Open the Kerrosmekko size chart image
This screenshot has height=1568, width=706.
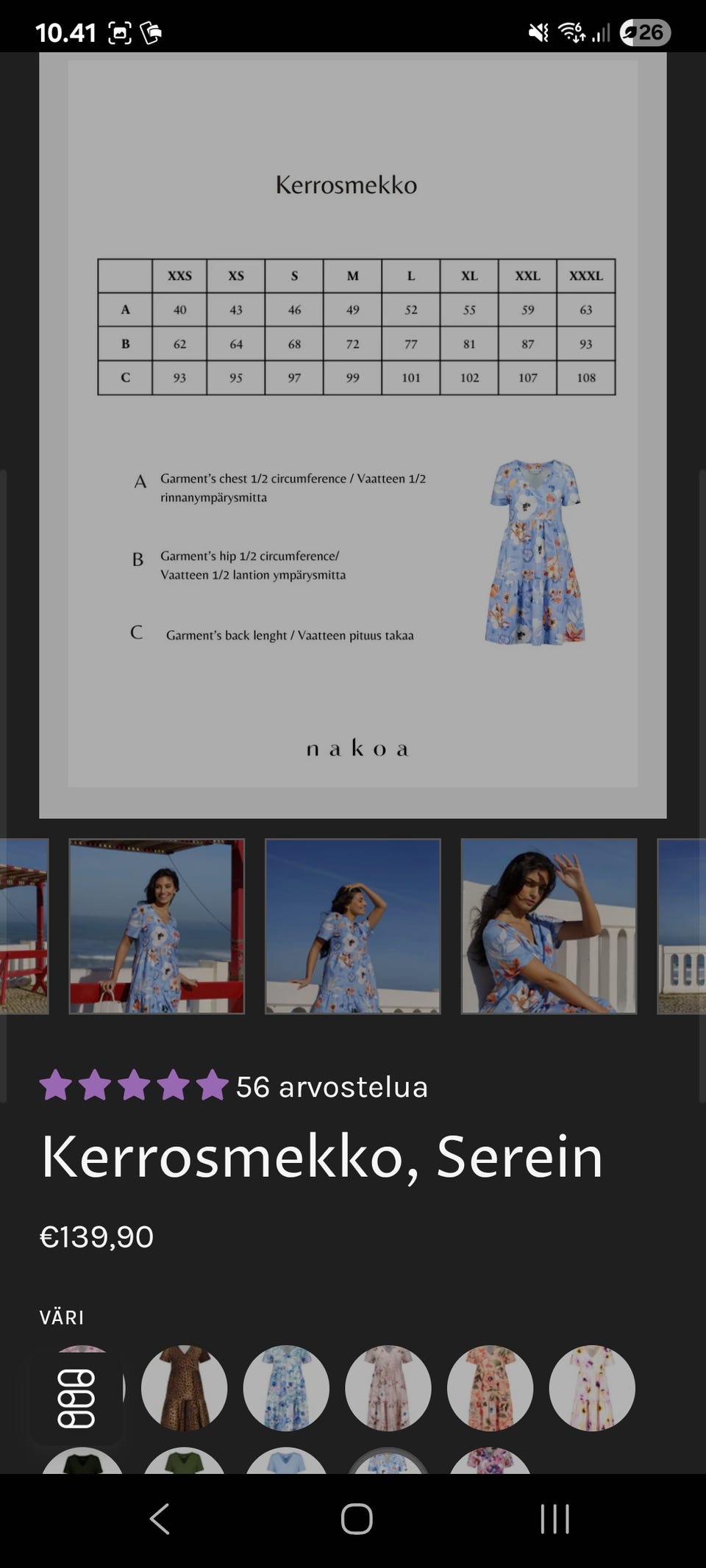353,434
